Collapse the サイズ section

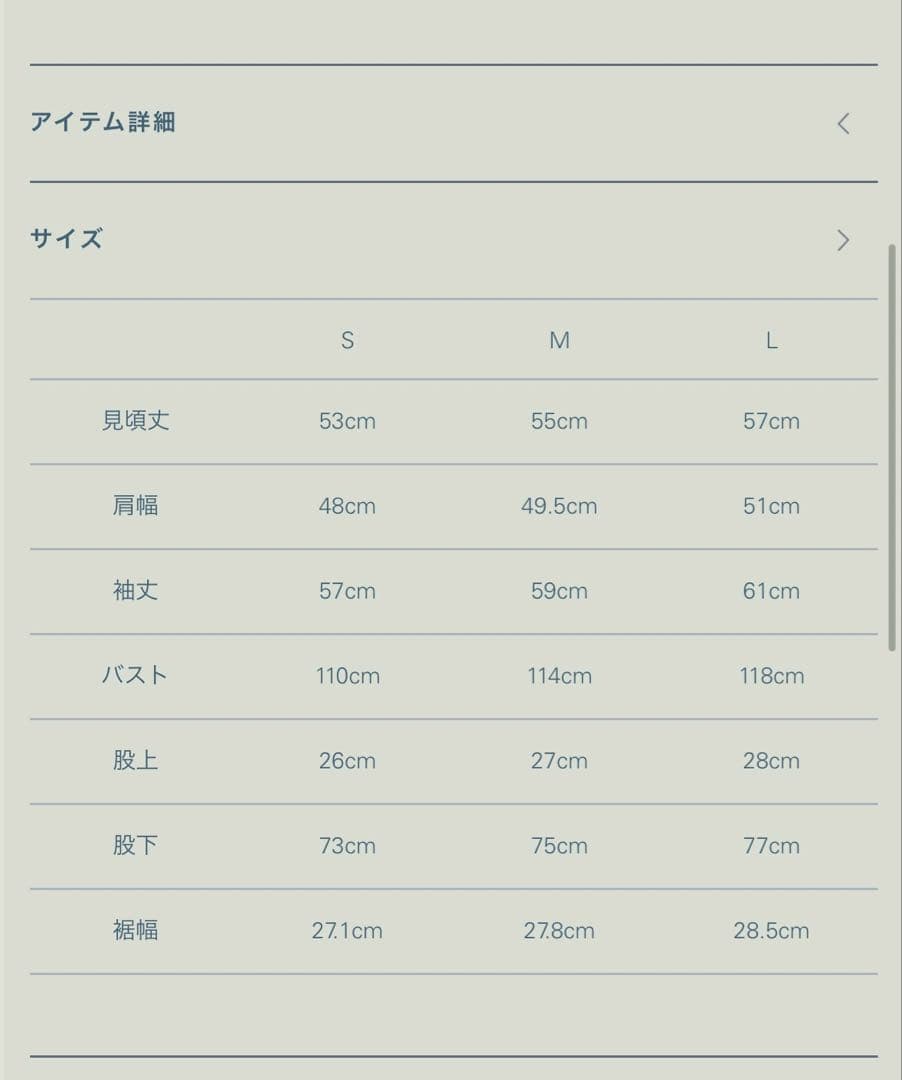[x=843, y=240]
